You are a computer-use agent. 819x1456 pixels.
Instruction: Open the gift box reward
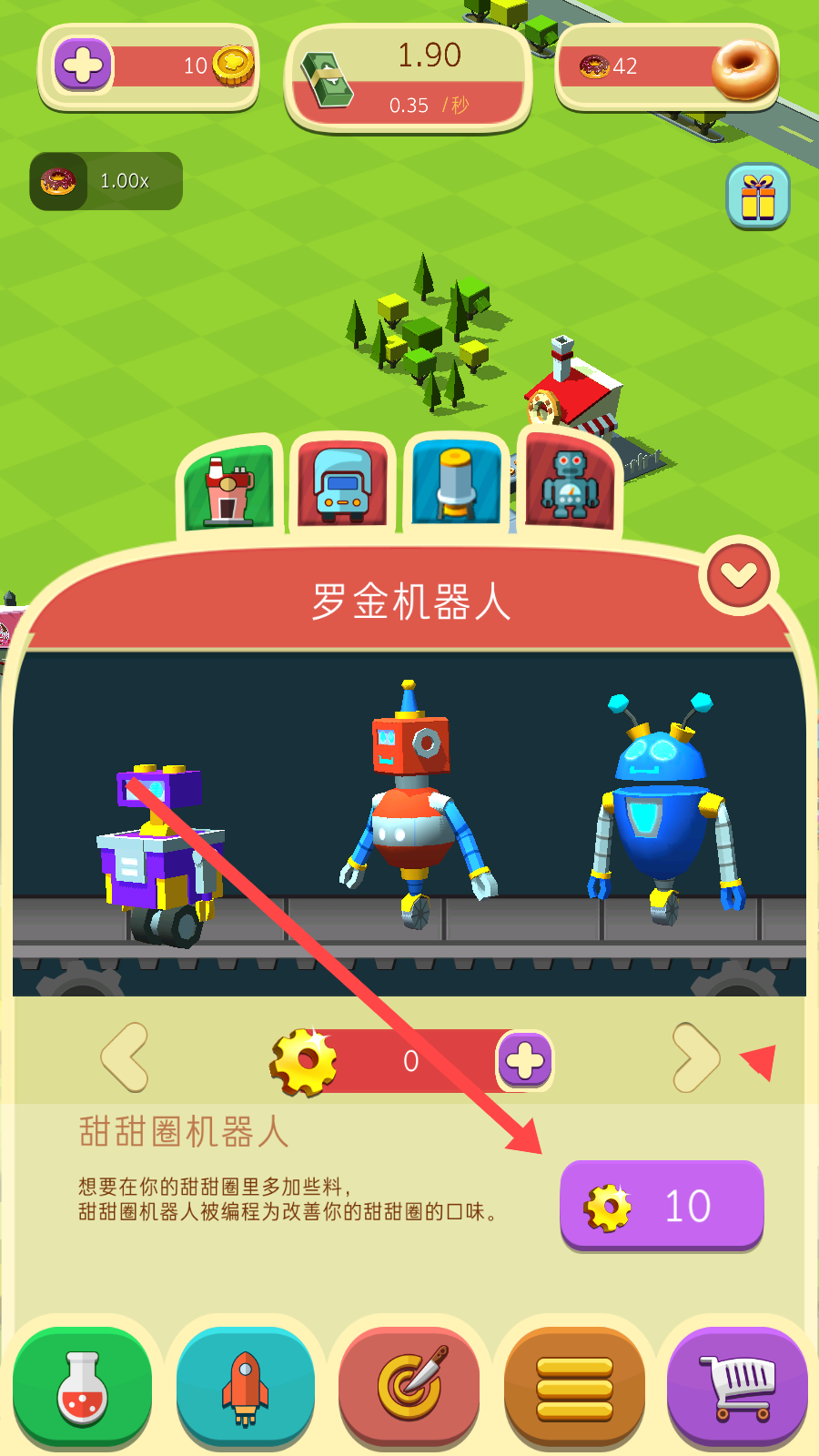coord(757,197)
